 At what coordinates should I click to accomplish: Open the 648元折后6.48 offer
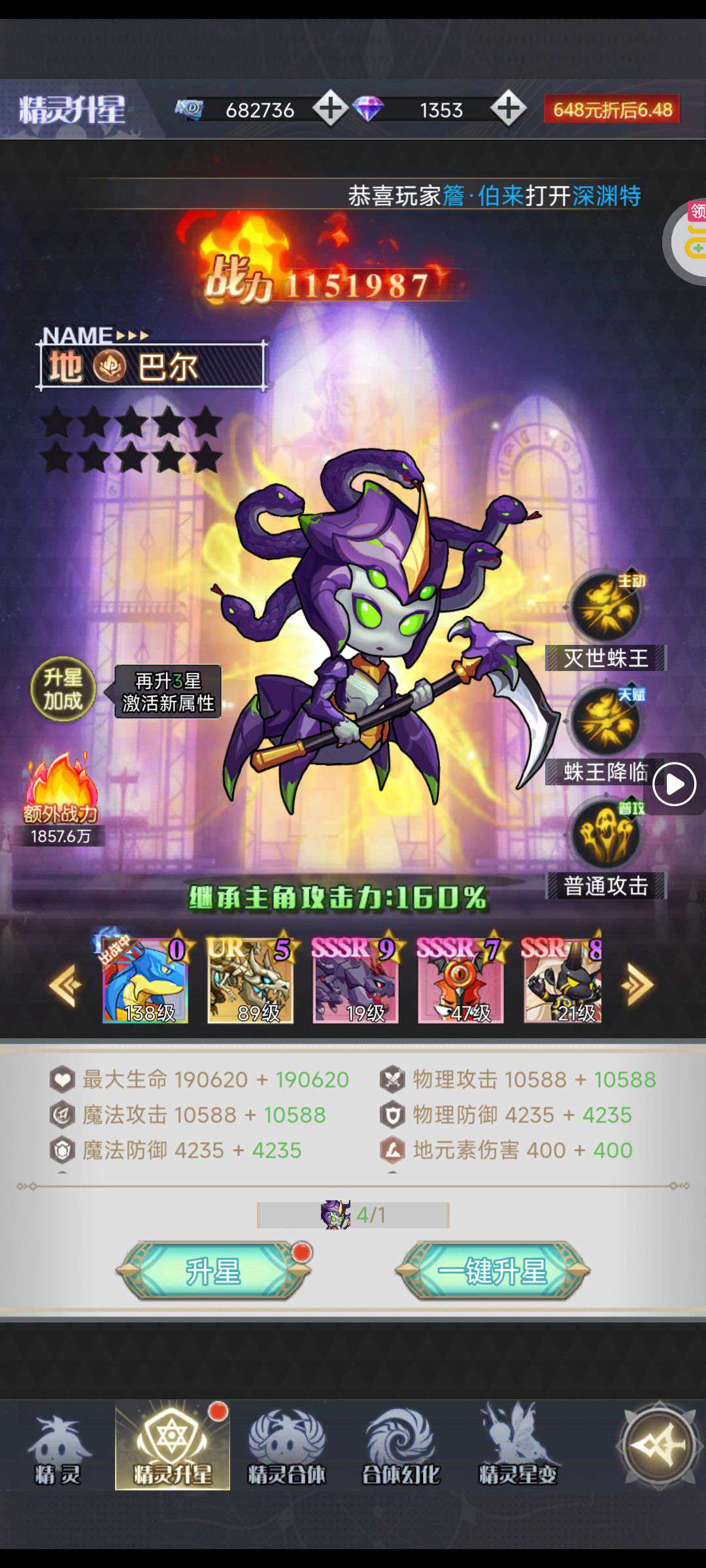click(612, 110)
